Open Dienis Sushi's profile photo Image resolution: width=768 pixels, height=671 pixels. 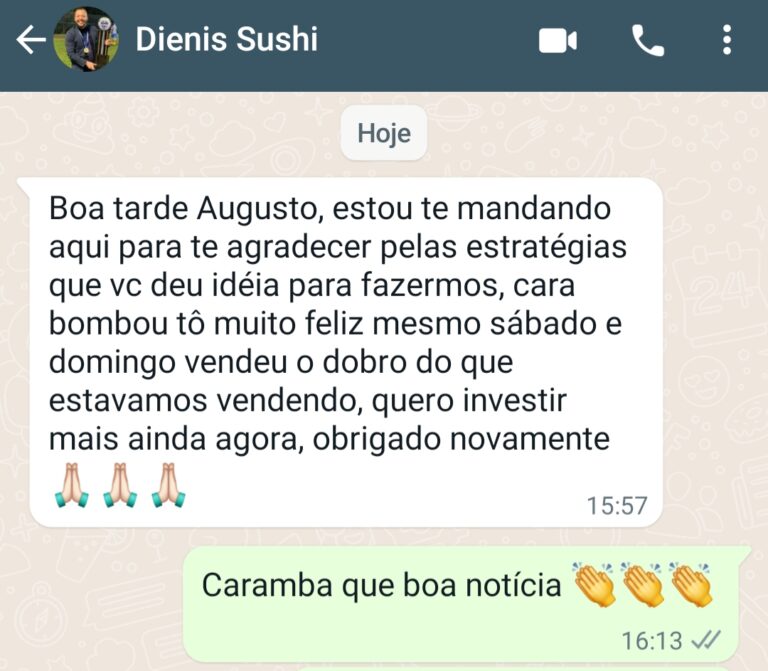(x=86, y=40)
